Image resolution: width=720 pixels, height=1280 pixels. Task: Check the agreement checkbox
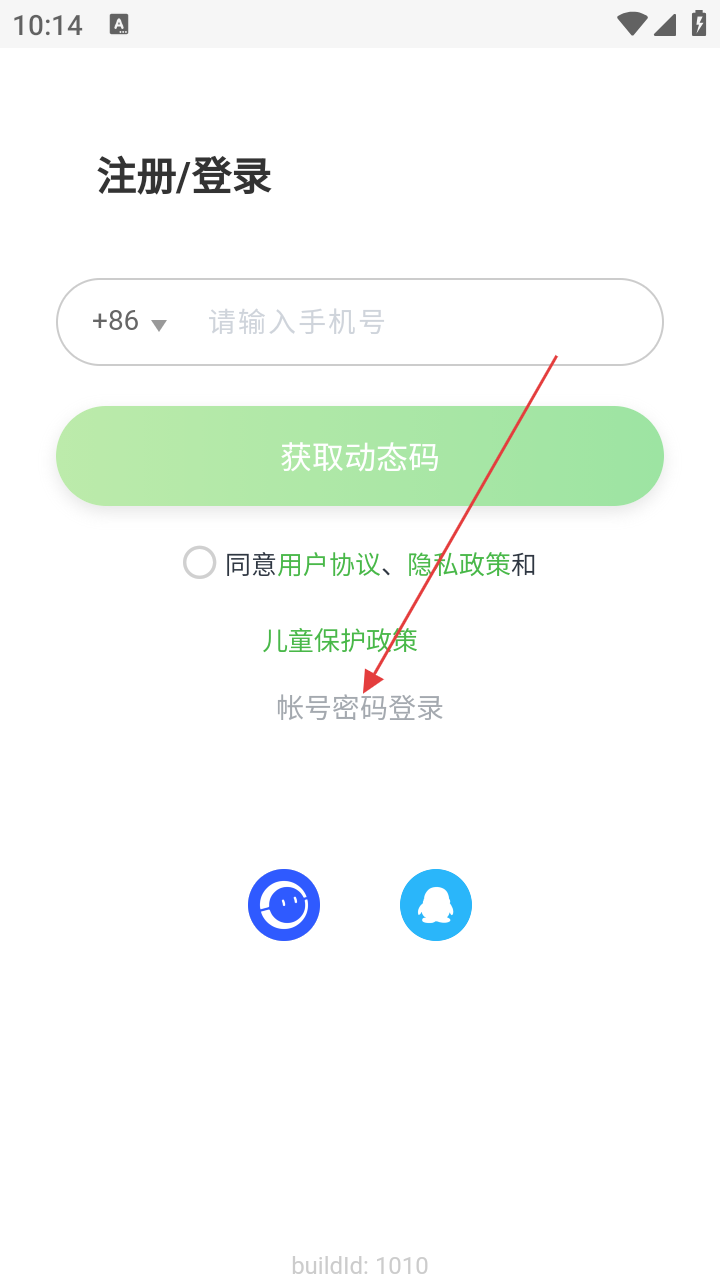click(199, 563)
